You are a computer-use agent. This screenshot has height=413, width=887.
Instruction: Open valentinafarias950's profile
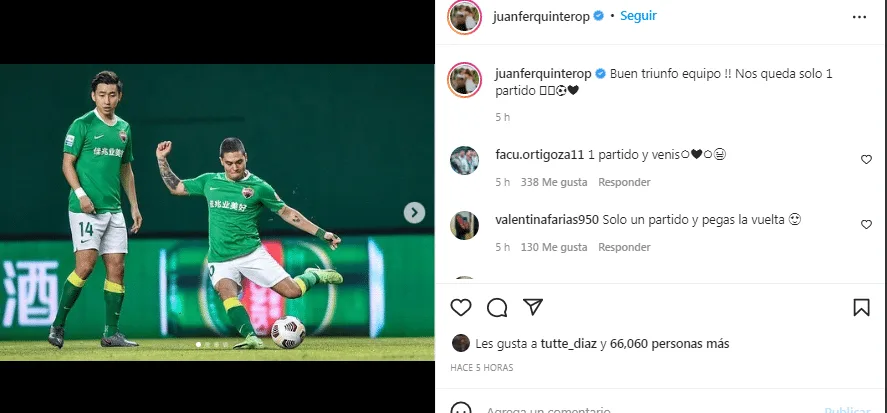(546, 220)
